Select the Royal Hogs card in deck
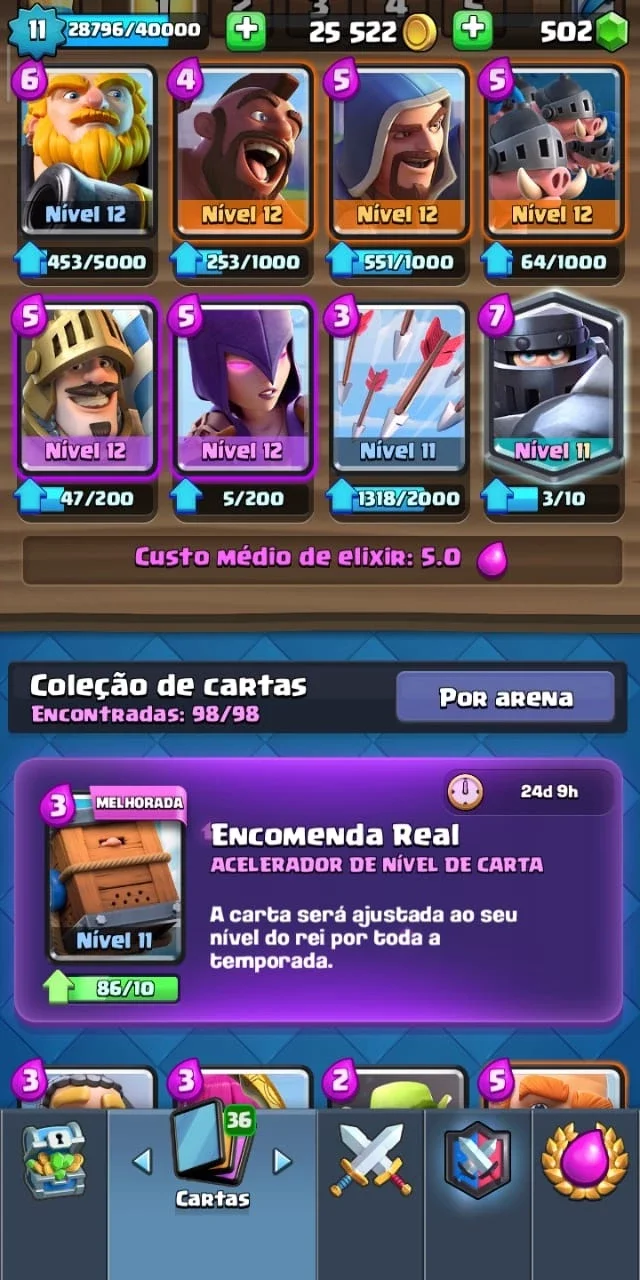 point(553,150)
